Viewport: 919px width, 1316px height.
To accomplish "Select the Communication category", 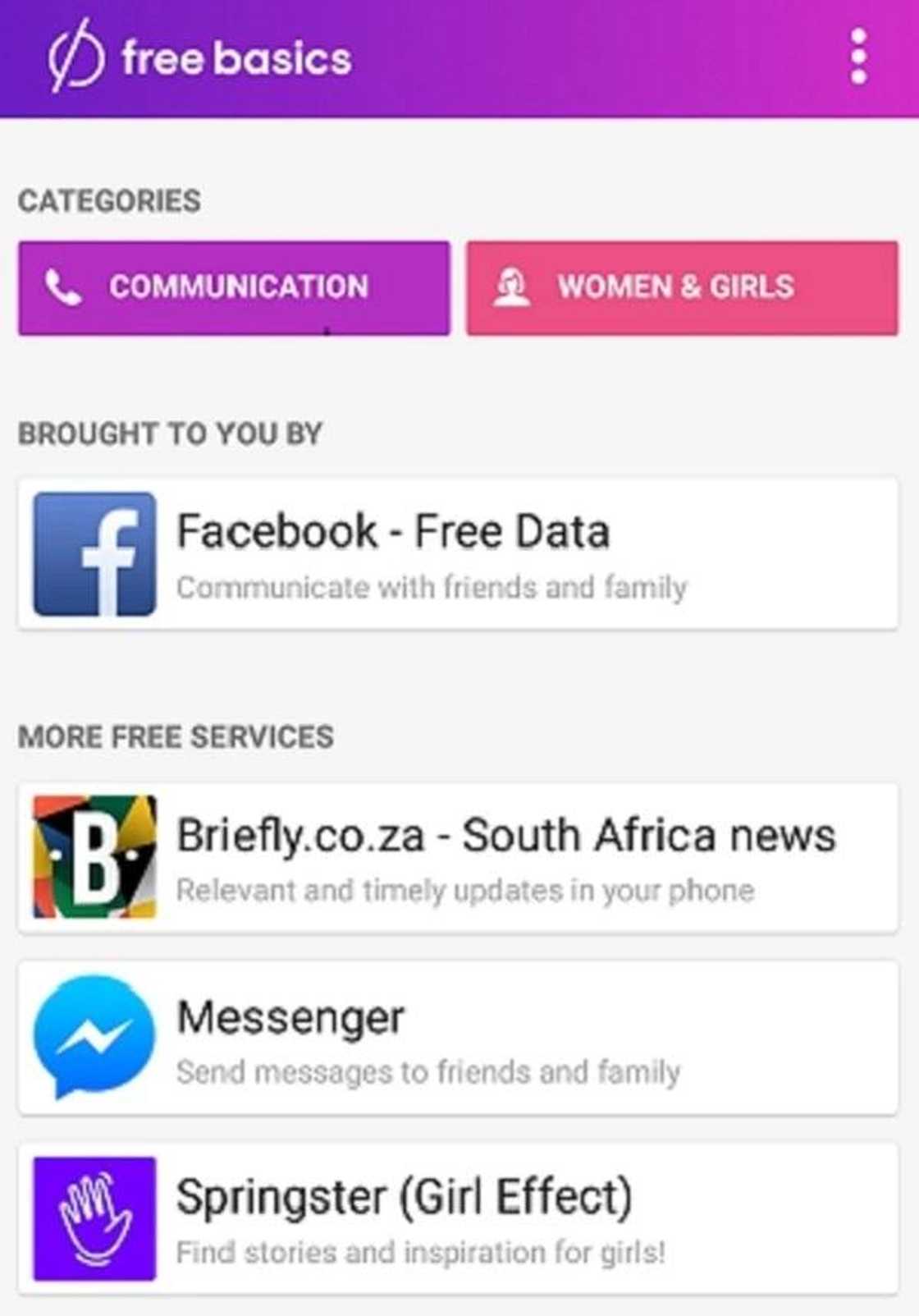I will coord(234,287).
